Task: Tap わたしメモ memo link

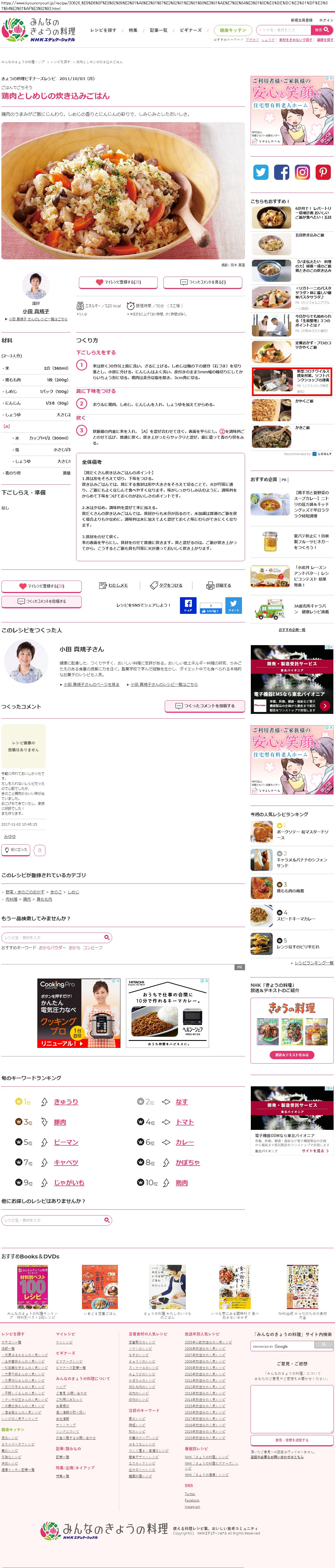Action: point(114,585)
